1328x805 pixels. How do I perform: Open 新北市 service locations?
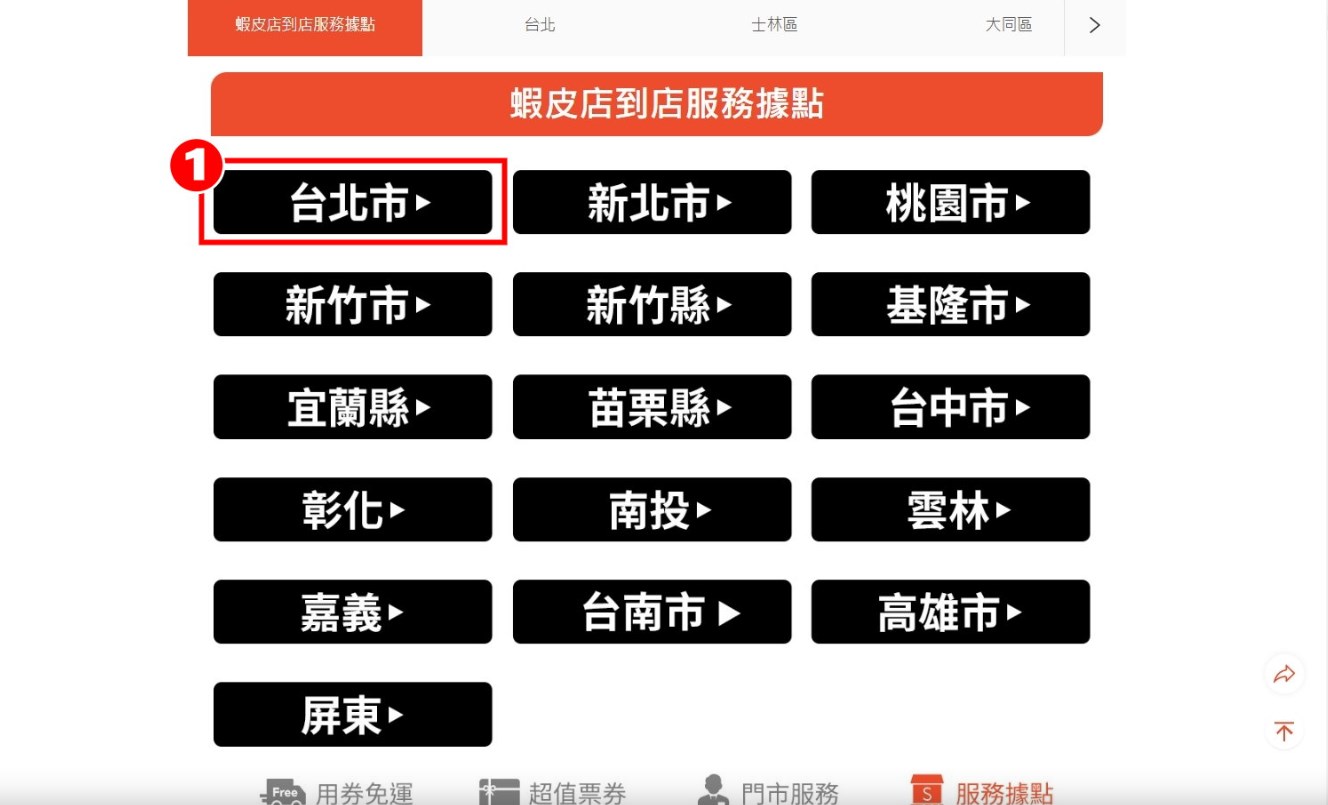652,202
